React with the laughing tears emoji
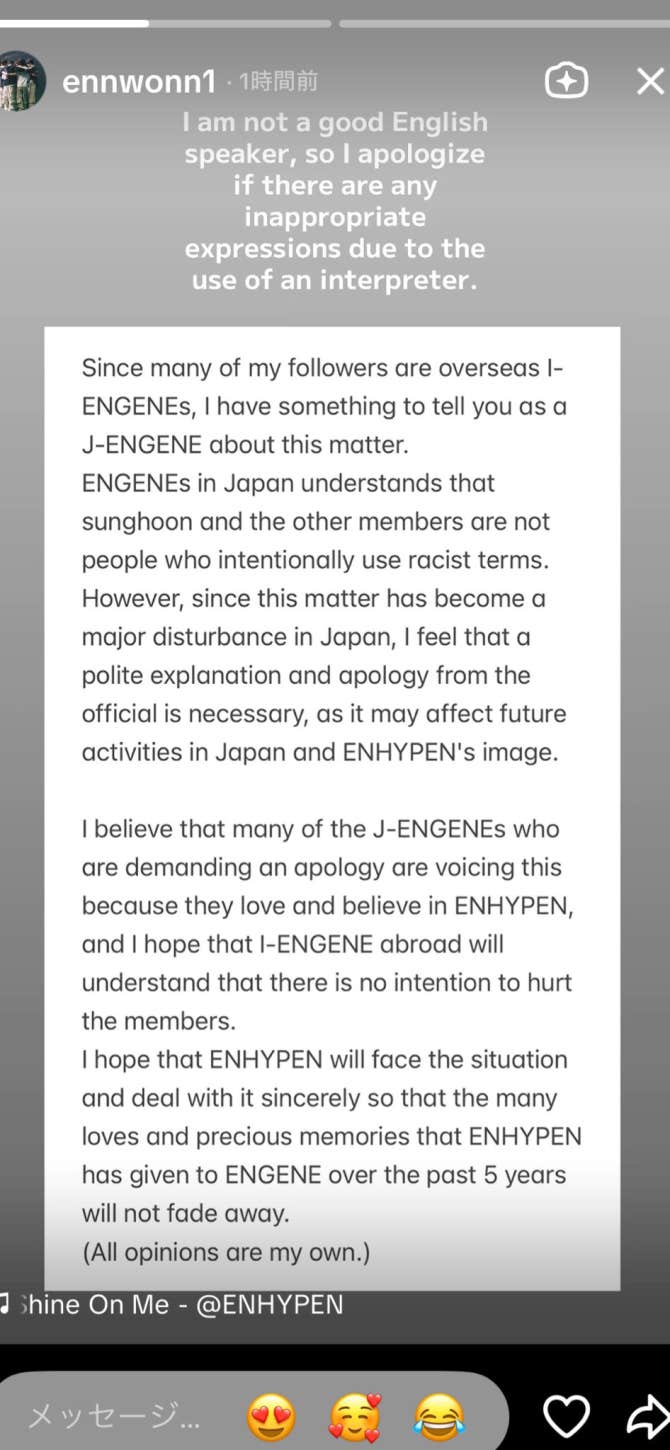This screenshot has height=1450, width=670. (439, 1417)
